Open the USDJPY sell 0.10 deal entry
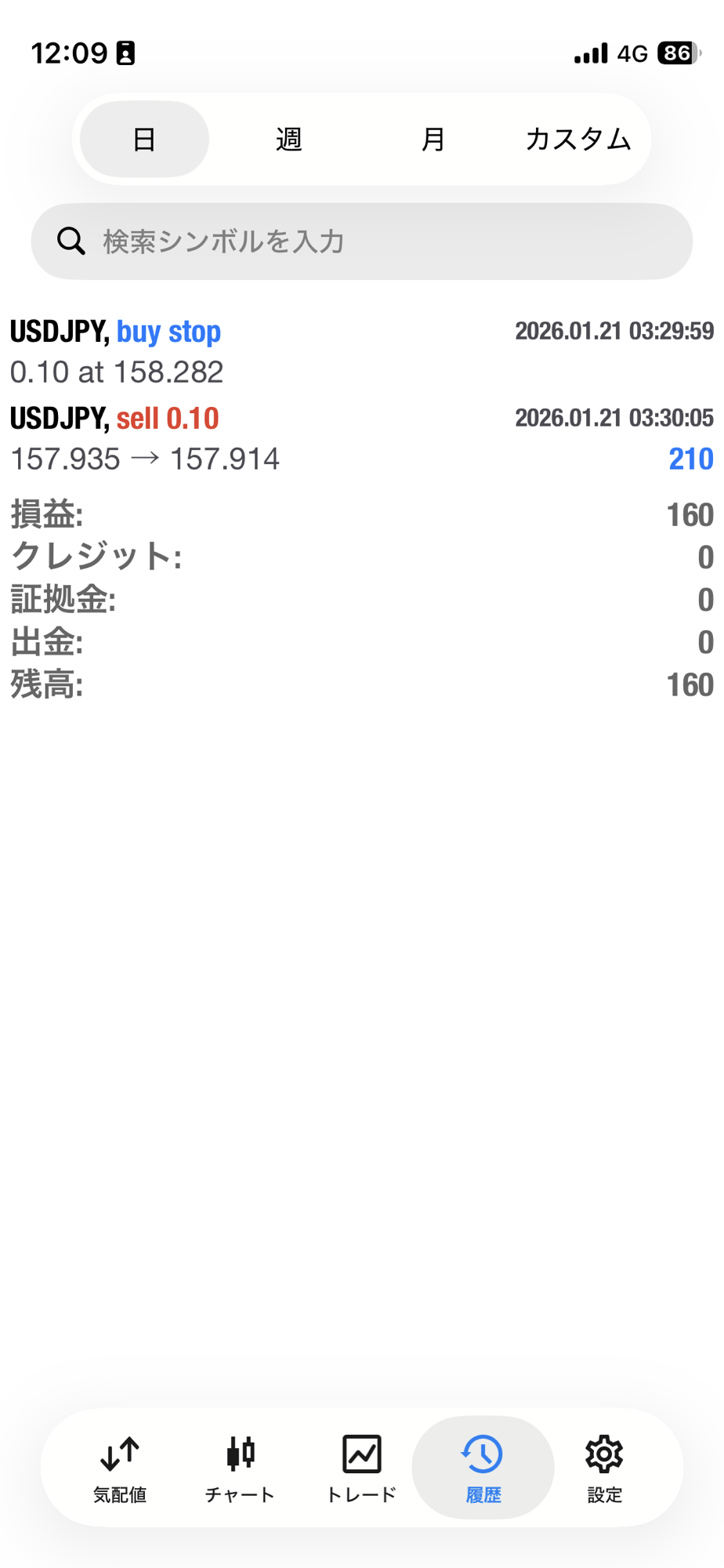 360,437
